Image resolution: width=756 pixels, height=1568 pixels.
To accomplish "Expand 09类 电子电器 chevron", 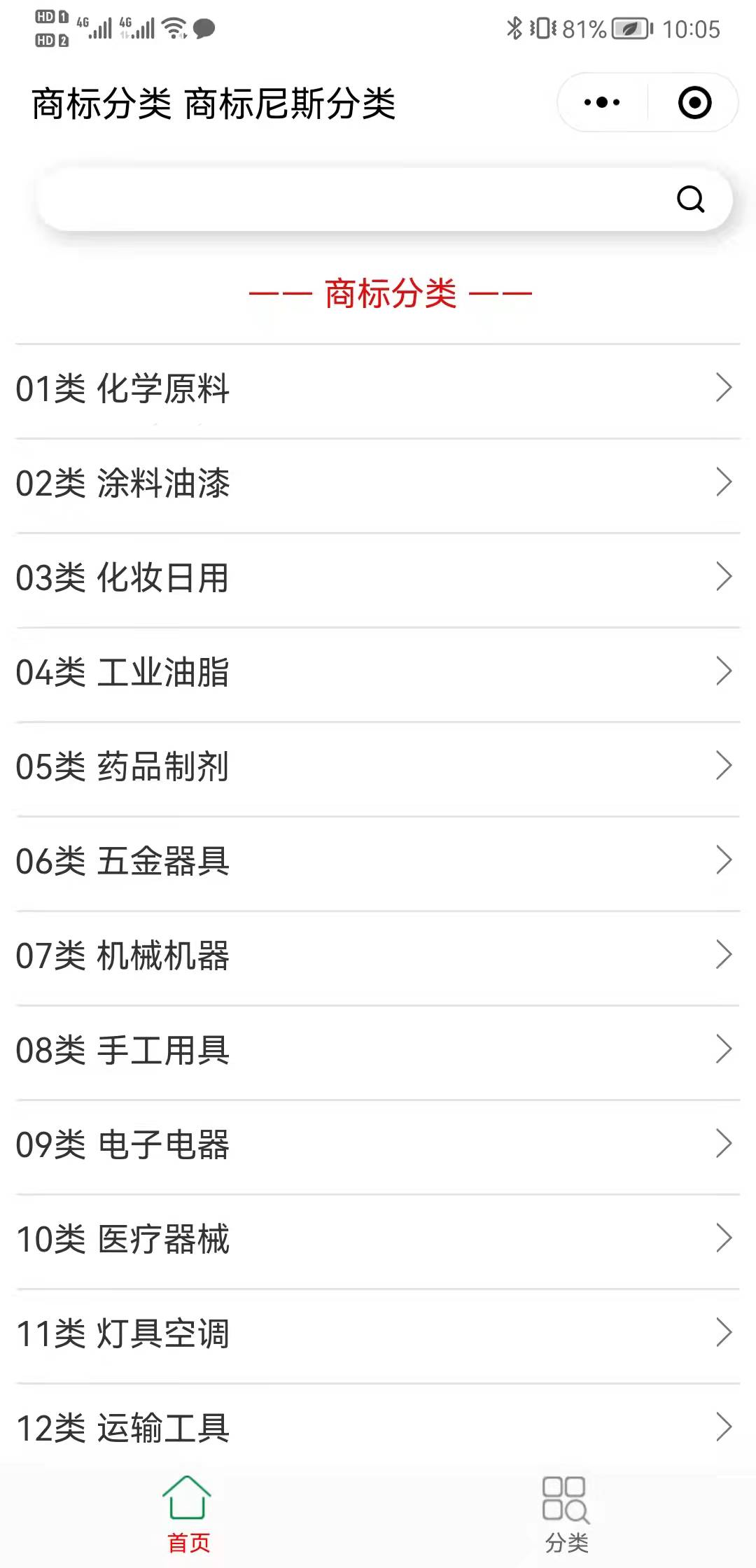I will 724,1143.
